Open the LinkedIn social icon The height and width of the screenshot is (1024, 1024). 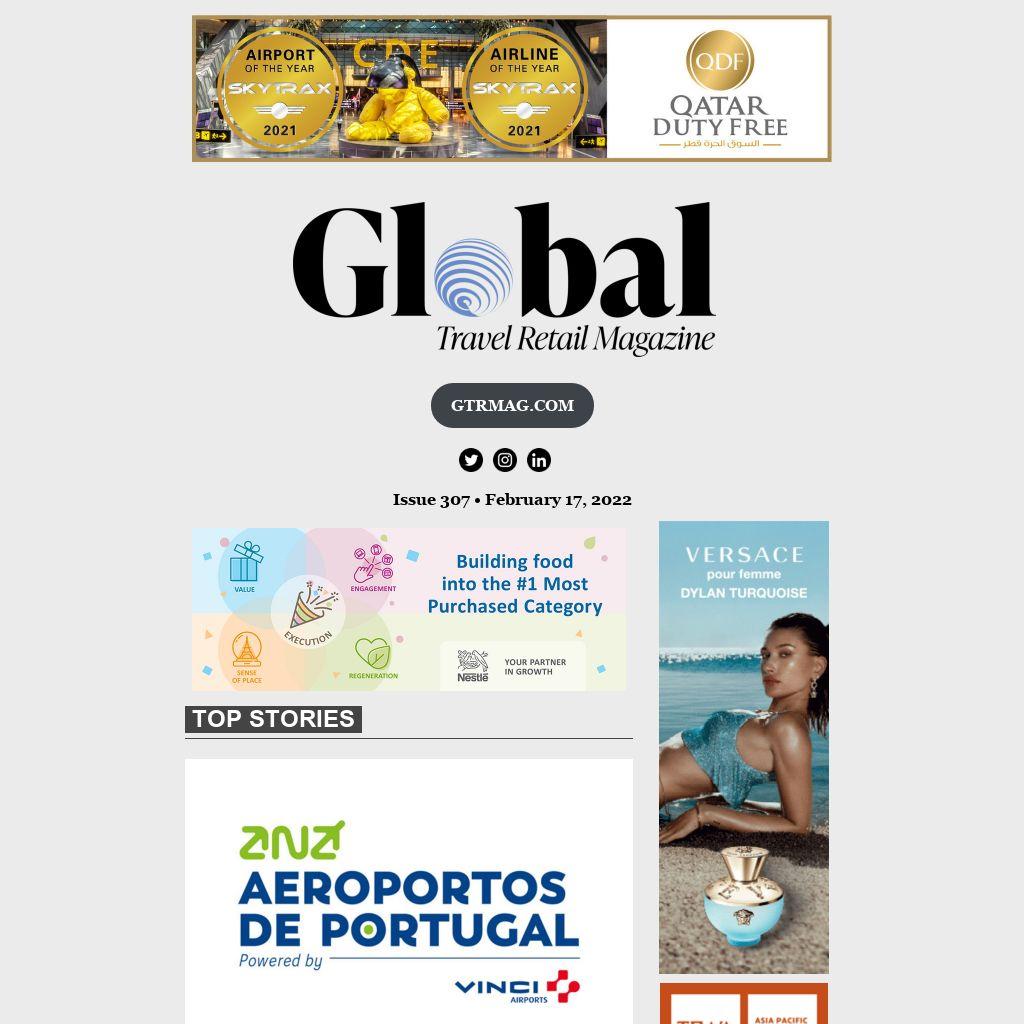pos(539,460)
